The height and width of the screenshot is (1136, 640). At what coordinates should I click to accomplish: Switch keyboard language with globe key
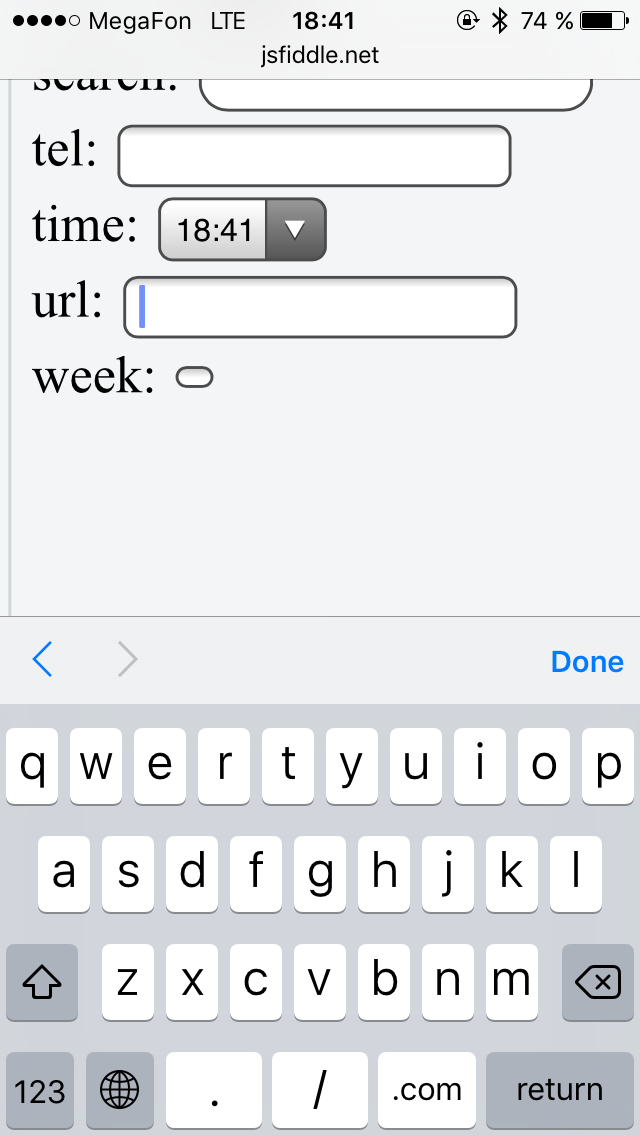pos(120,1090)
